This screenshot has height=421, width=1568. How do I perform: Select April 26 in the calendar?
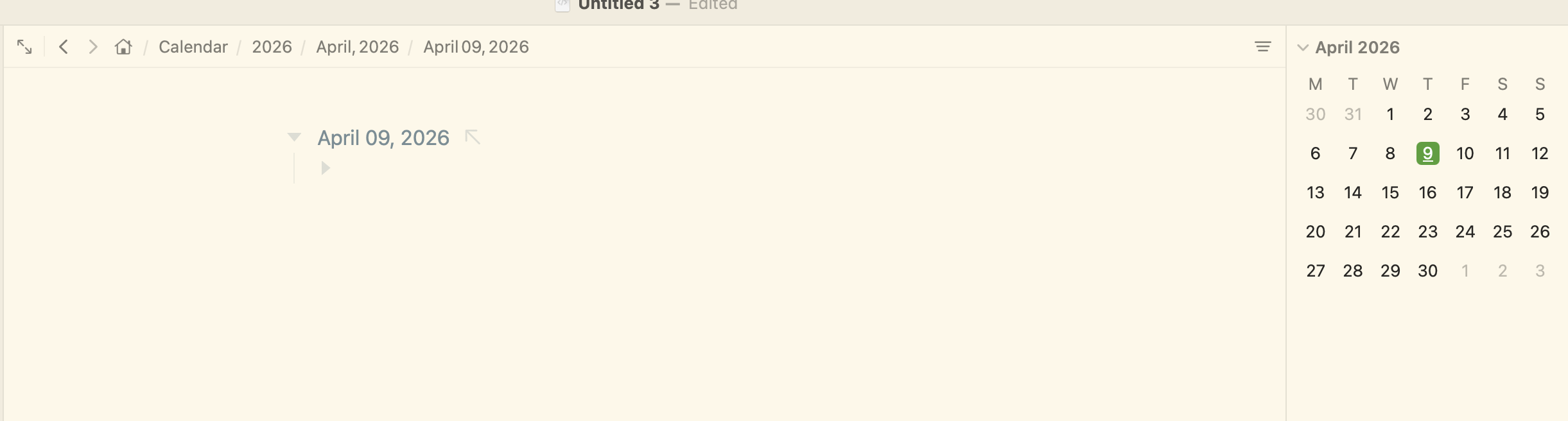(1540, 232)
